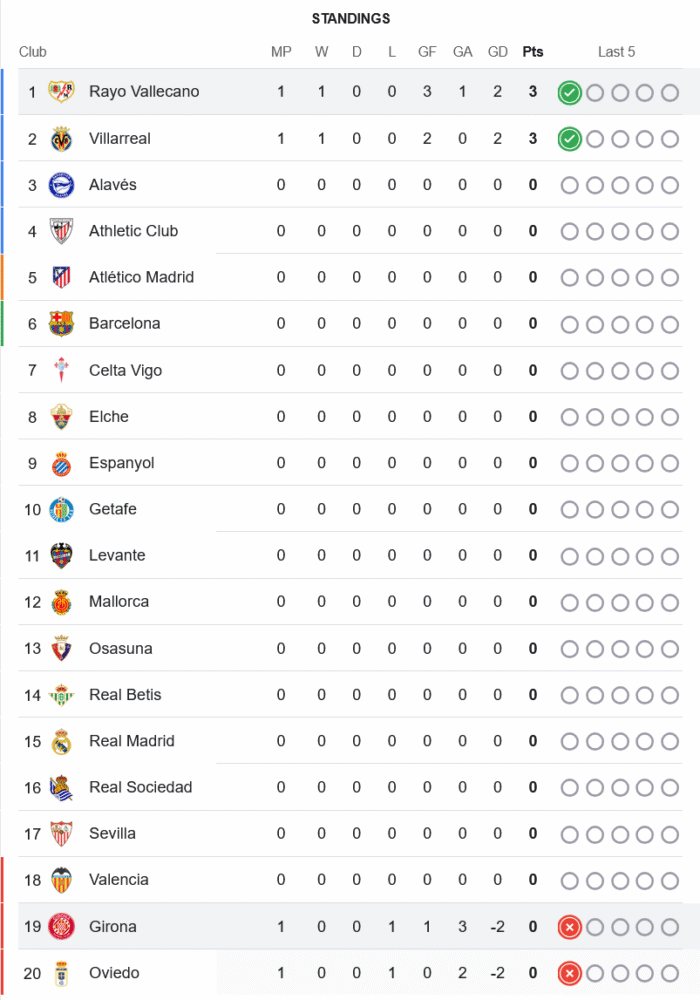Image resolution: width=700 pixels, height=1000 pixels.
Task: View Athletic Club team details
Action: pos(133,231)
